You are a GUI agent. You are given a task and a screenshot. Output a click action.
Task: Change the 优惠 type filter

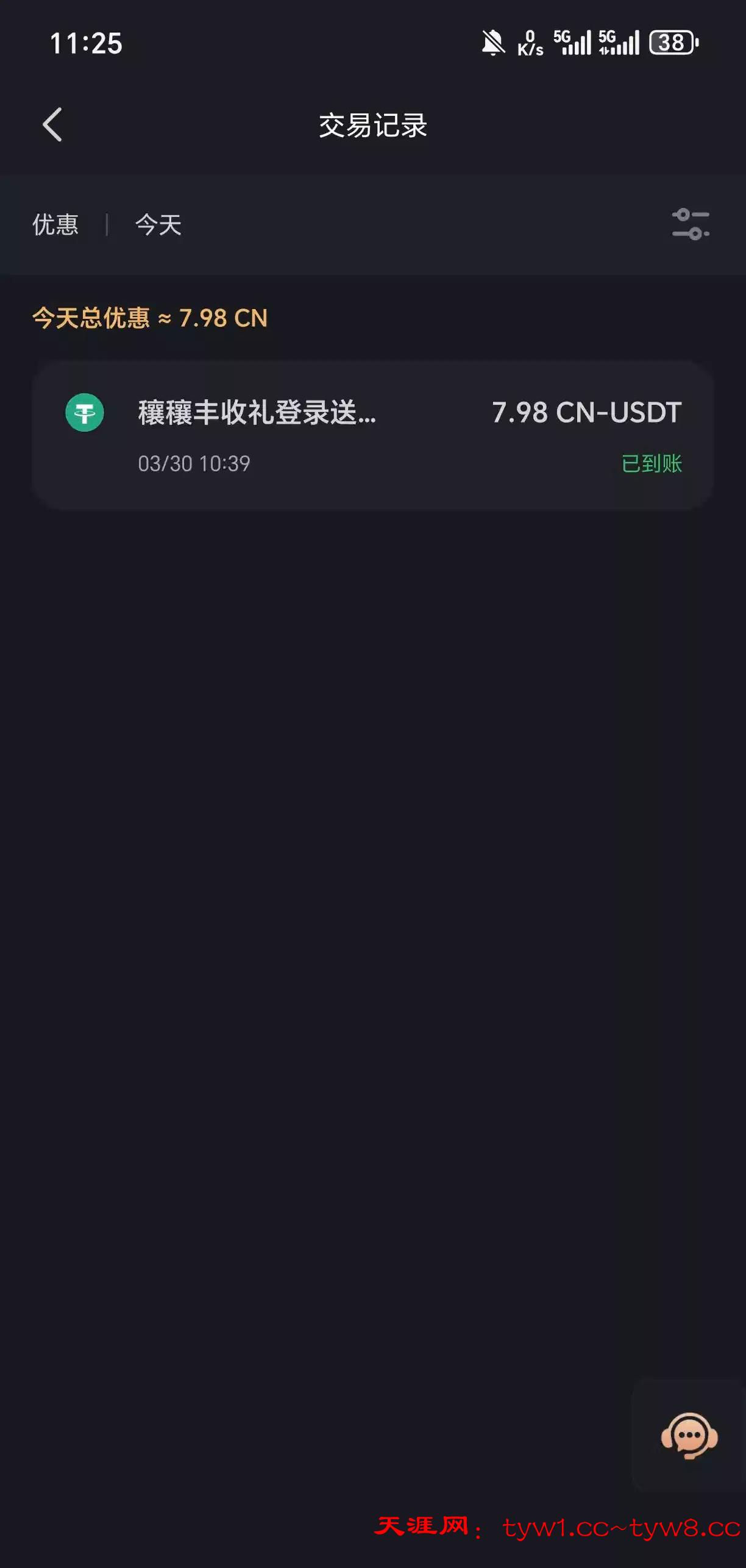coord(55,225)
